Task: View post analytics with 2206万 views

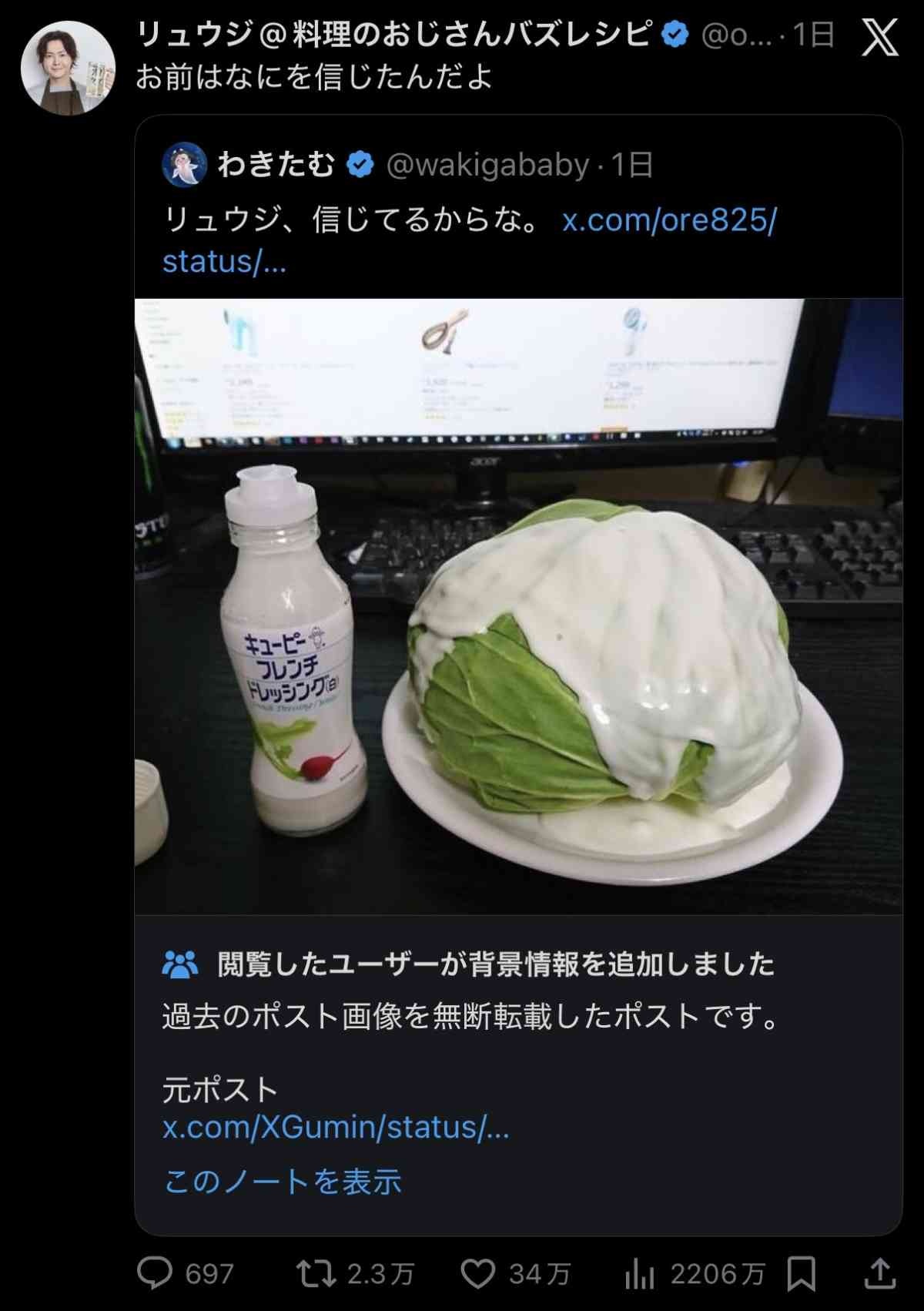Action: (x=640, y=1273)
